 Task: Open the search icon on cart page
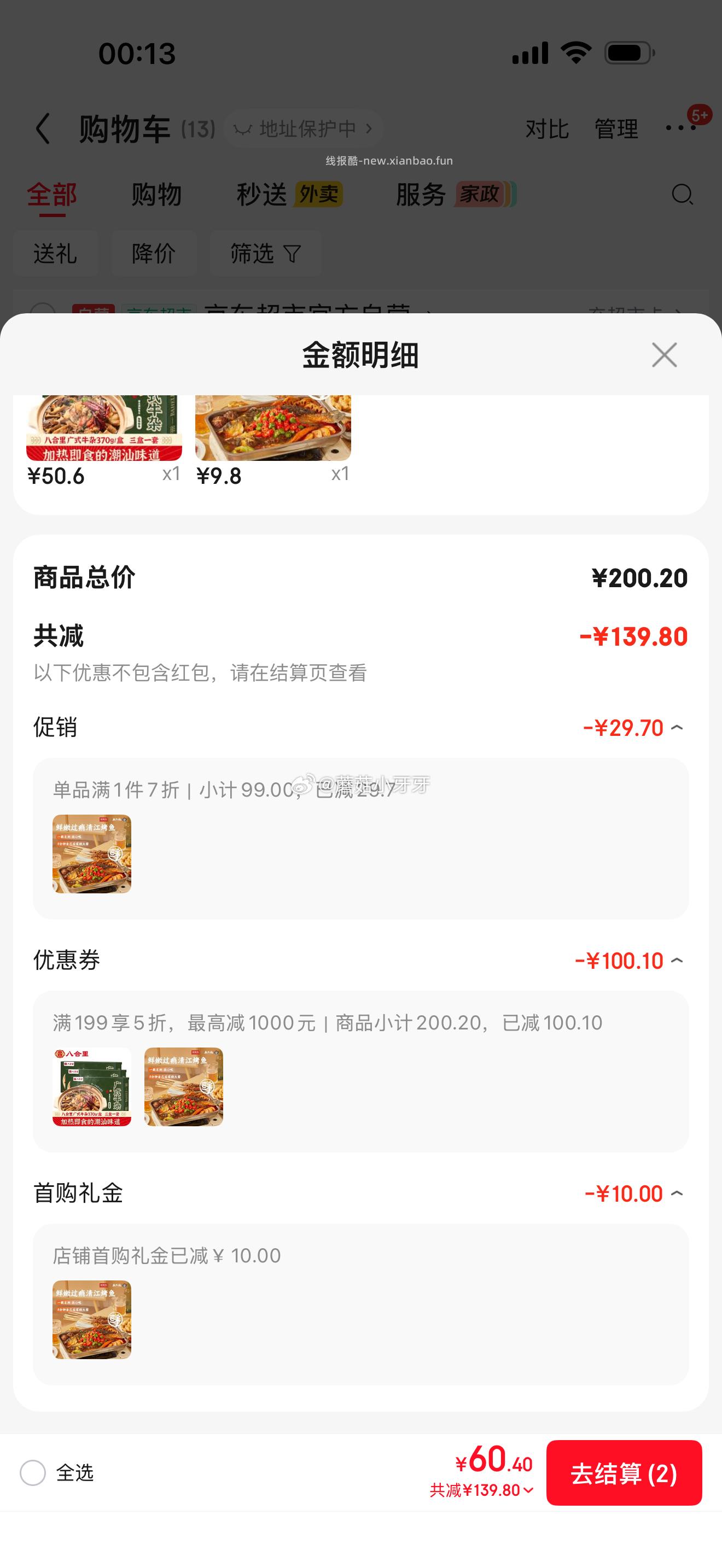coord(682,195)
